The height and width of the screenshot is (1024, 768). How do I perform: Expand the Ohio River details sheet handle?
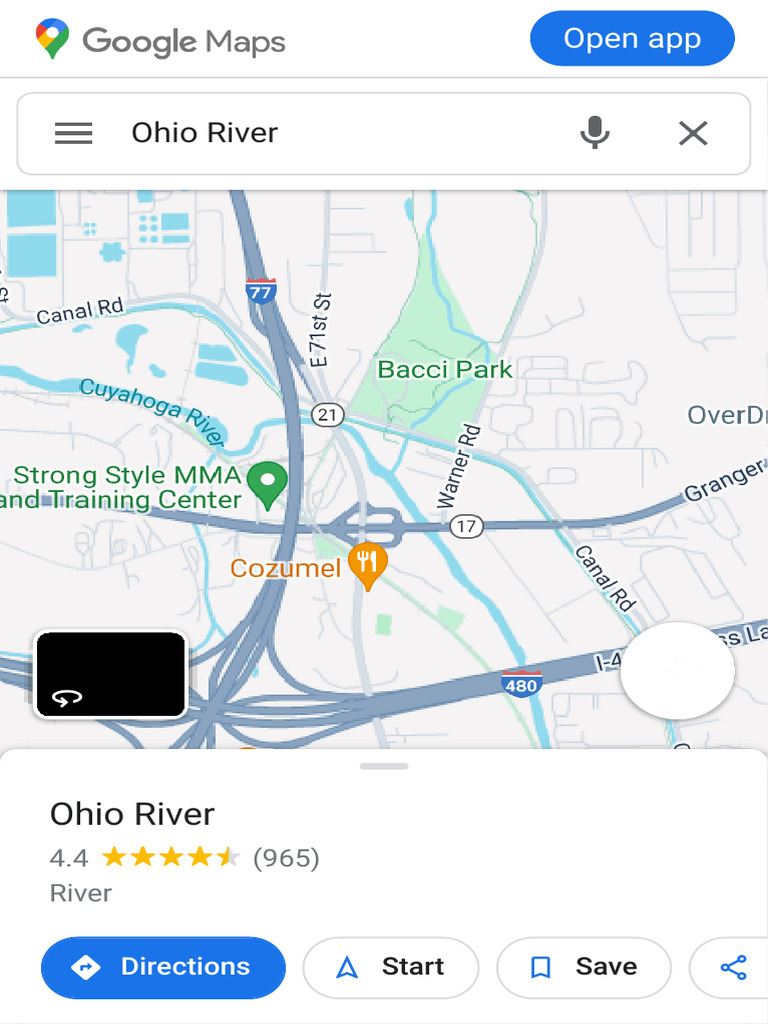pos(384,766)
